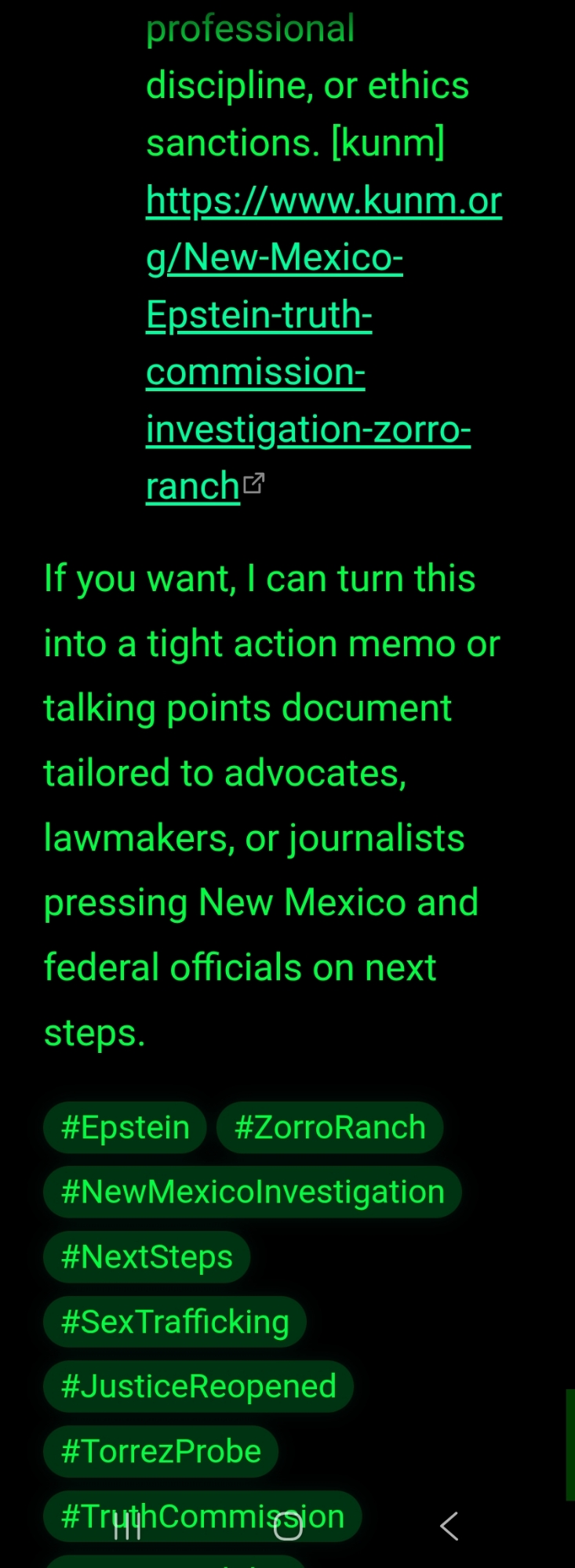Choose the #NextSteps chip
Screen dimensions: 575x1568
pyautogui.click(x=147, y=1257)
